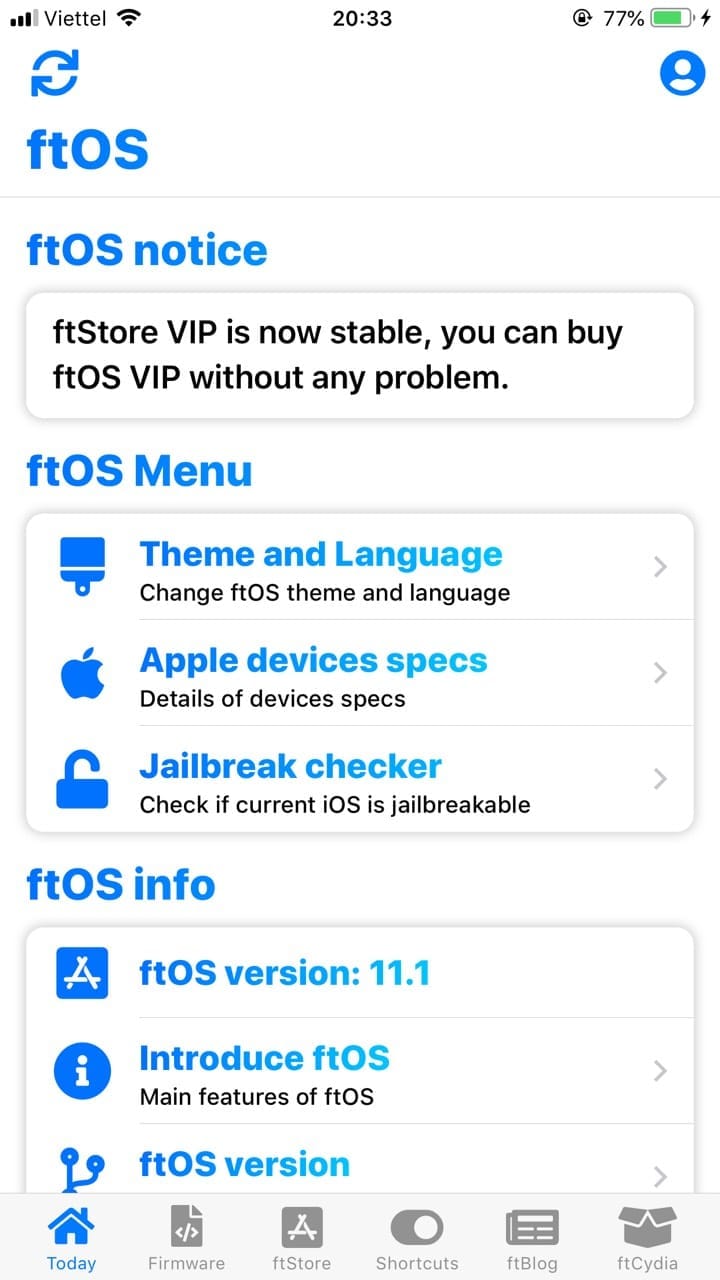
Task: Select the Shortcuts tab
Action: (x=417, y=1236)
